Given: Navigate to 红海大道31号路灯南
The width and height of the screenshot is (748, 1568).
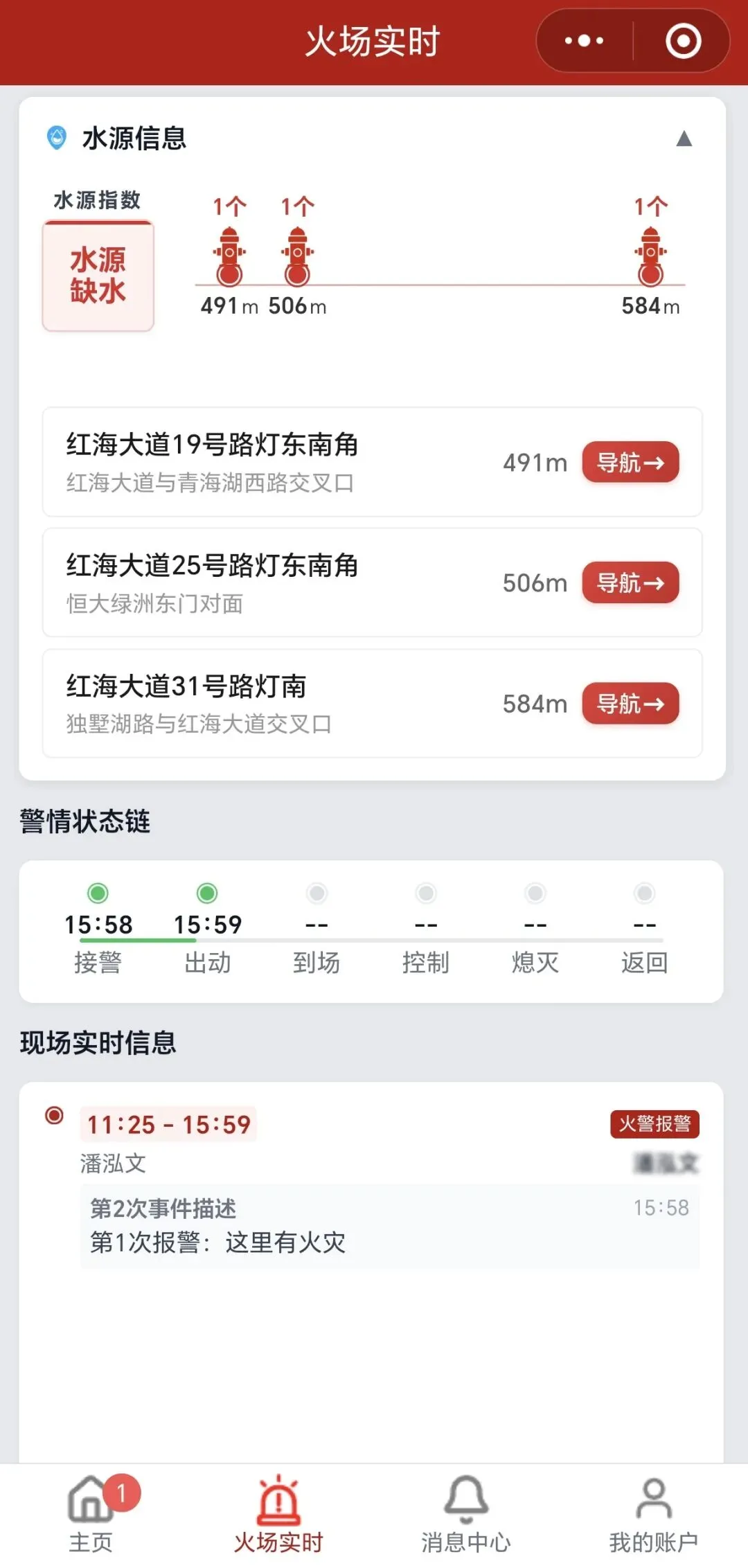Looking at the screenshot, I should pos(630,704).
